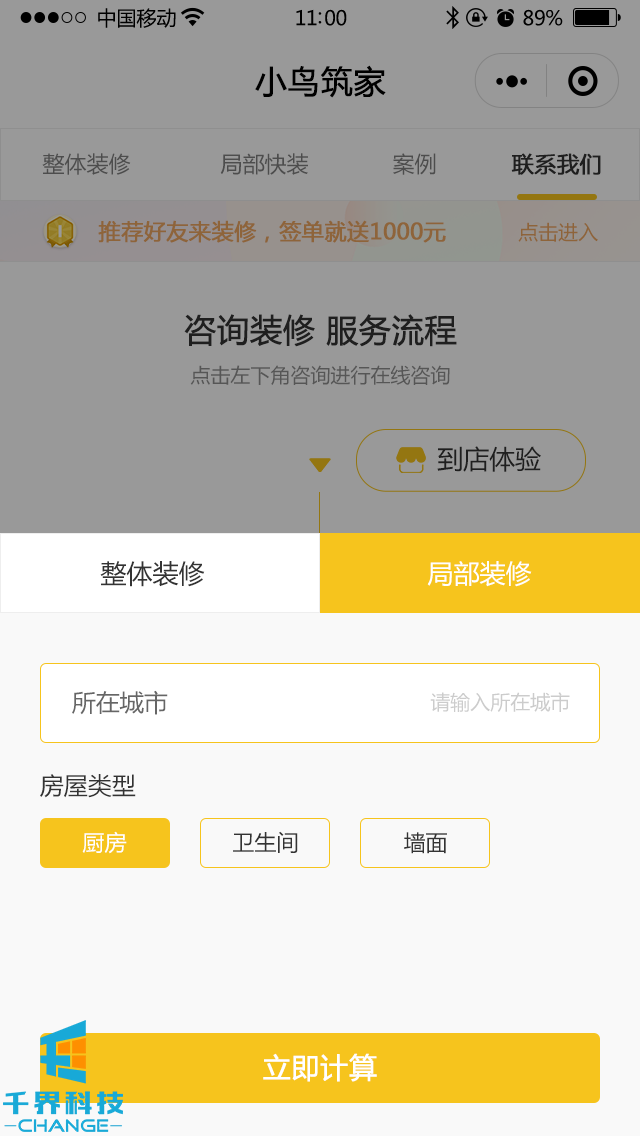The height and width of the screenshot is (1136, 640).
Task: Select the 局部装修 calculator segment
Action: click(480, 573)
